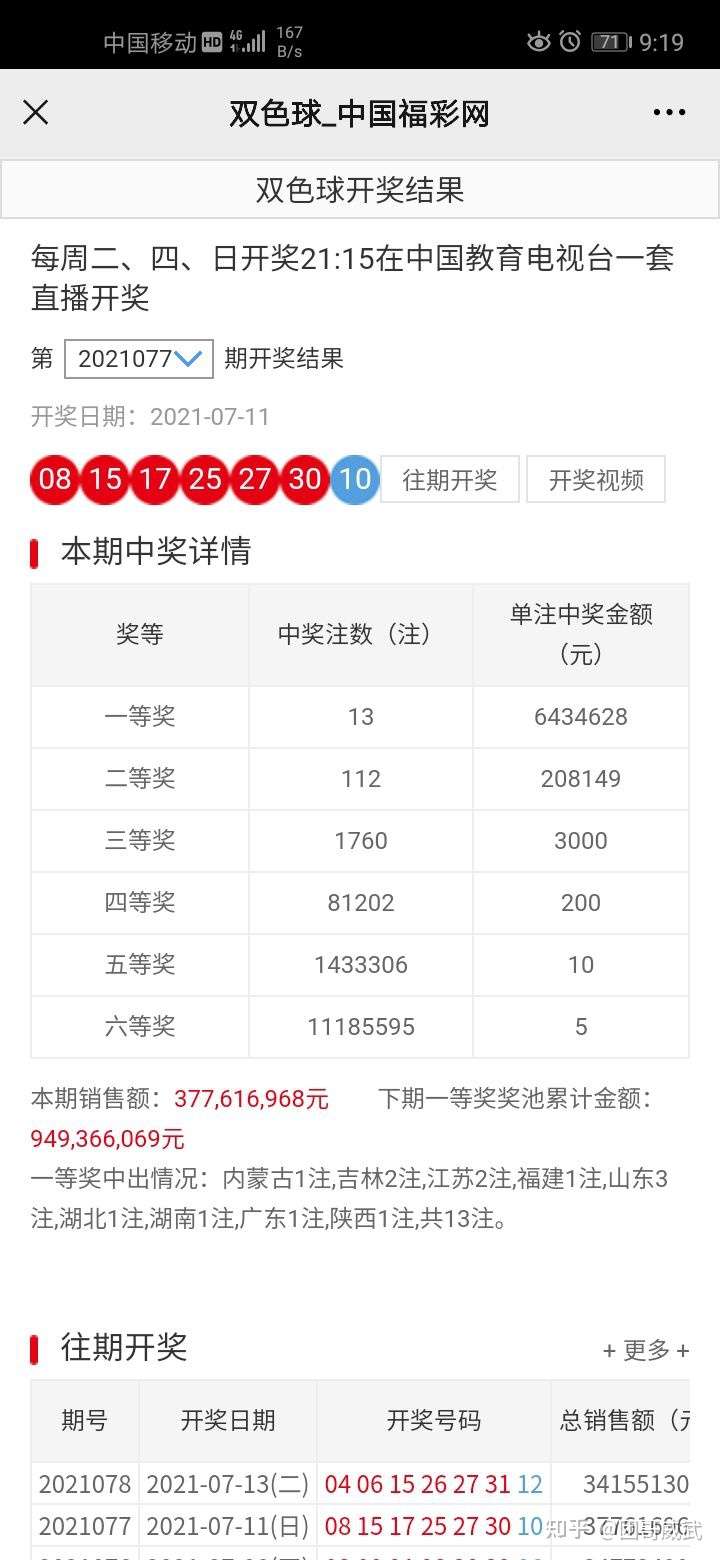Tap the 往期开奖 button

pos(449,480)
